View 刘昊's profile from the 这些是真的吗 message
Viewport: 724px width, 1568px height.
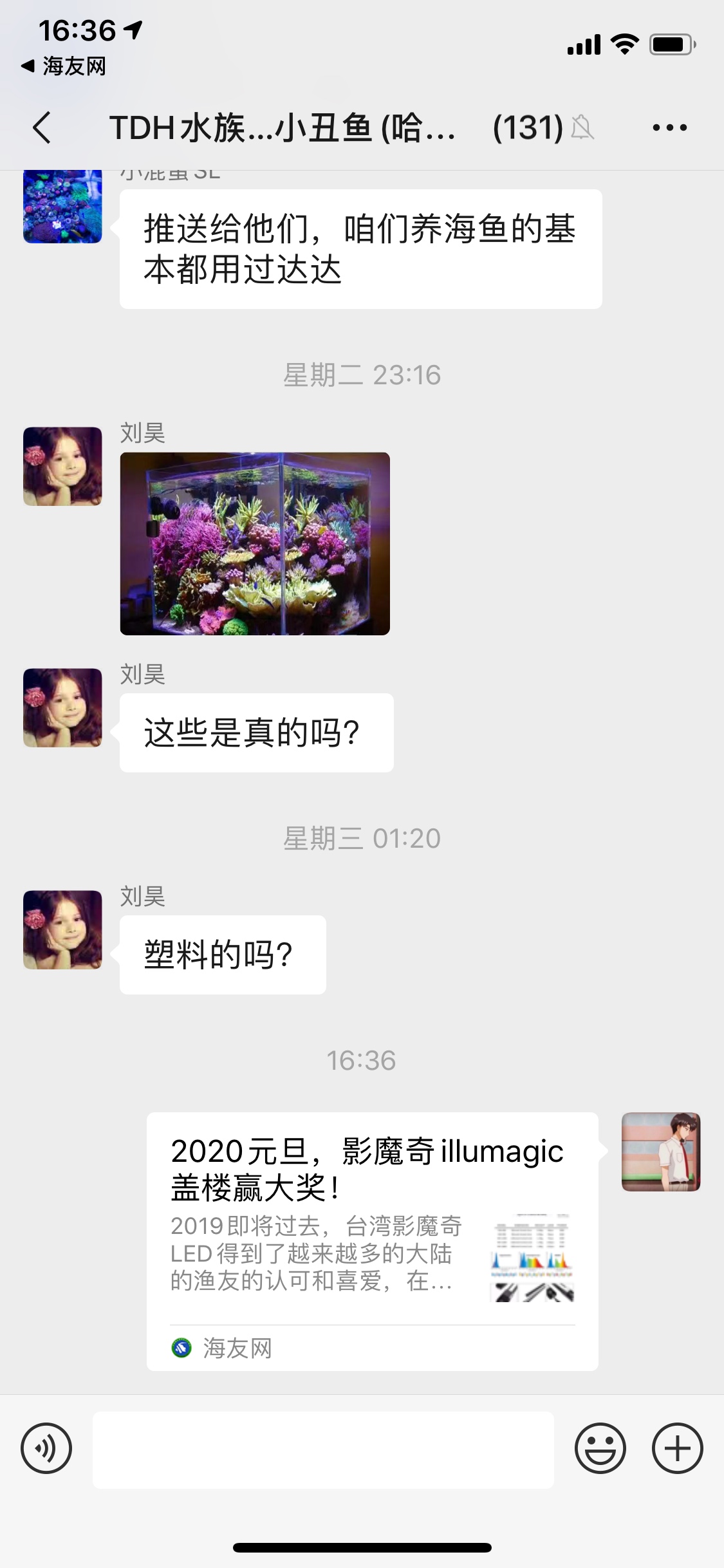pyautogui.click(x=62, y=707)
